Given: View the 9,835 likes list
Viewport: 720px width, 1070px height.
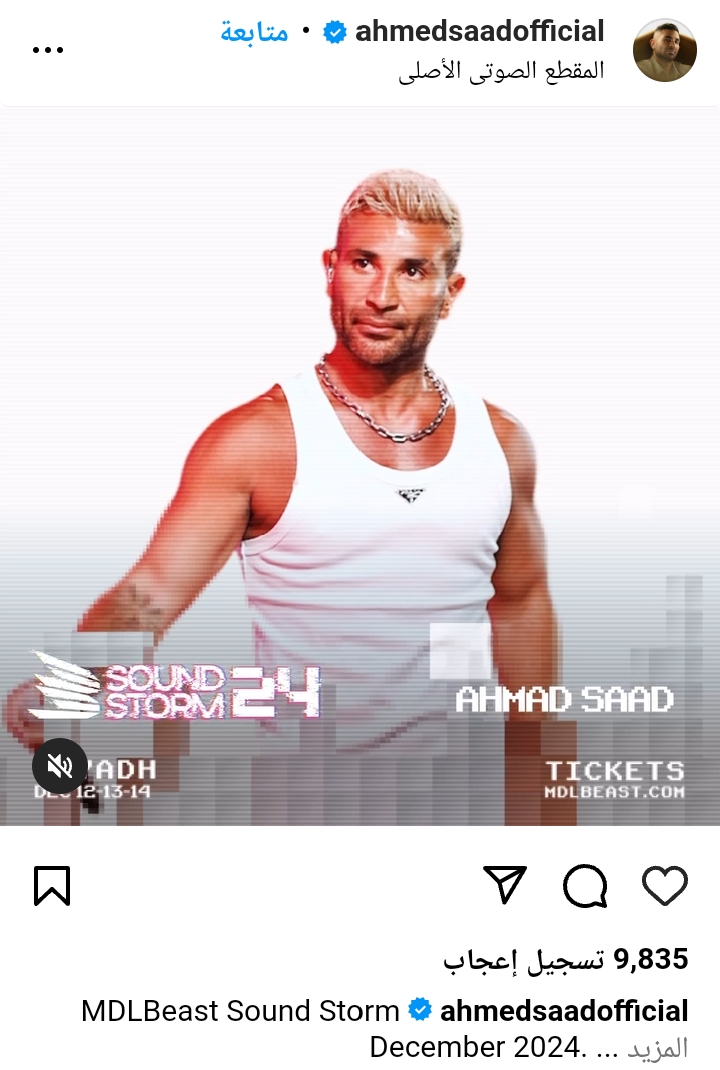Looking at the screenshot, I should click(566, 960).
